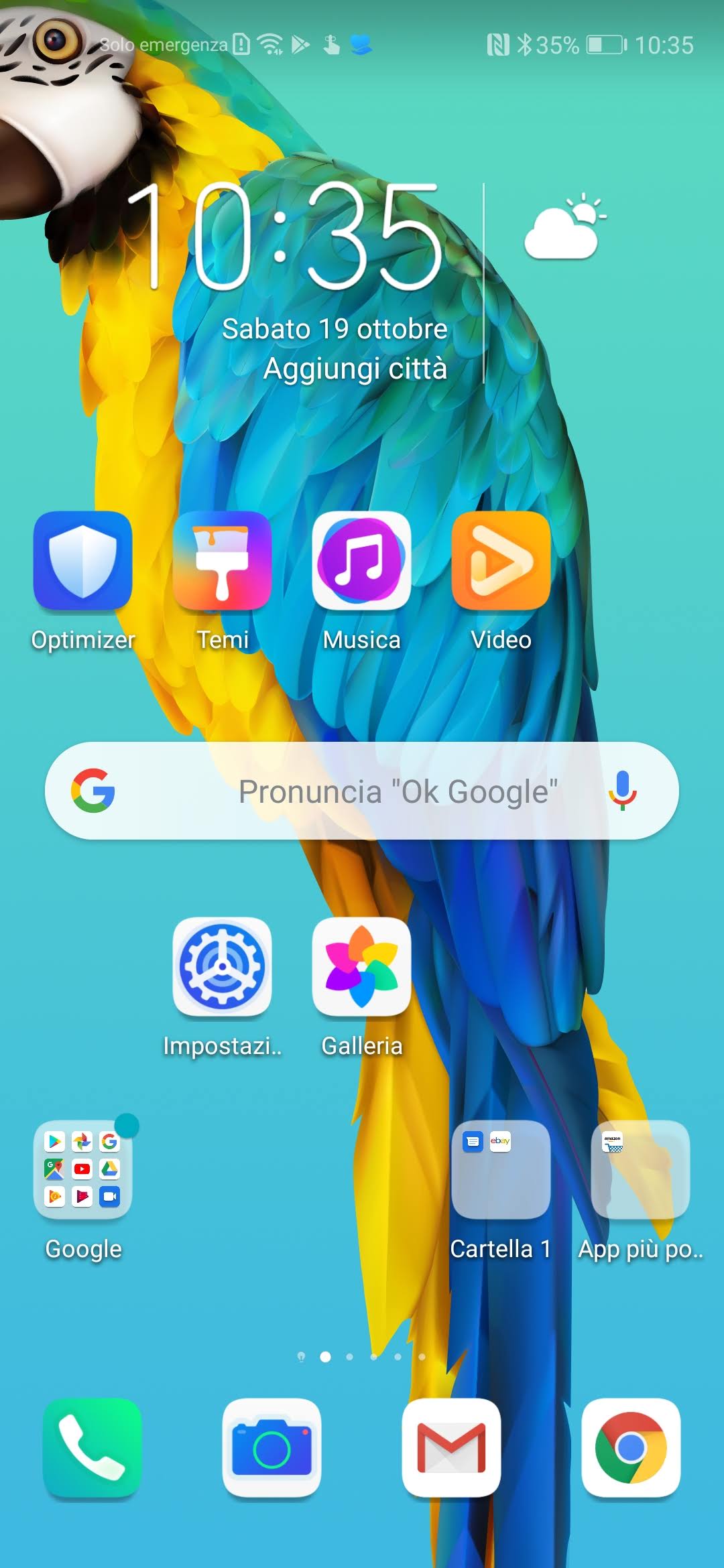Screen dimensions: 724x1568
Task: Open the Camera app
Action: 272,1447
